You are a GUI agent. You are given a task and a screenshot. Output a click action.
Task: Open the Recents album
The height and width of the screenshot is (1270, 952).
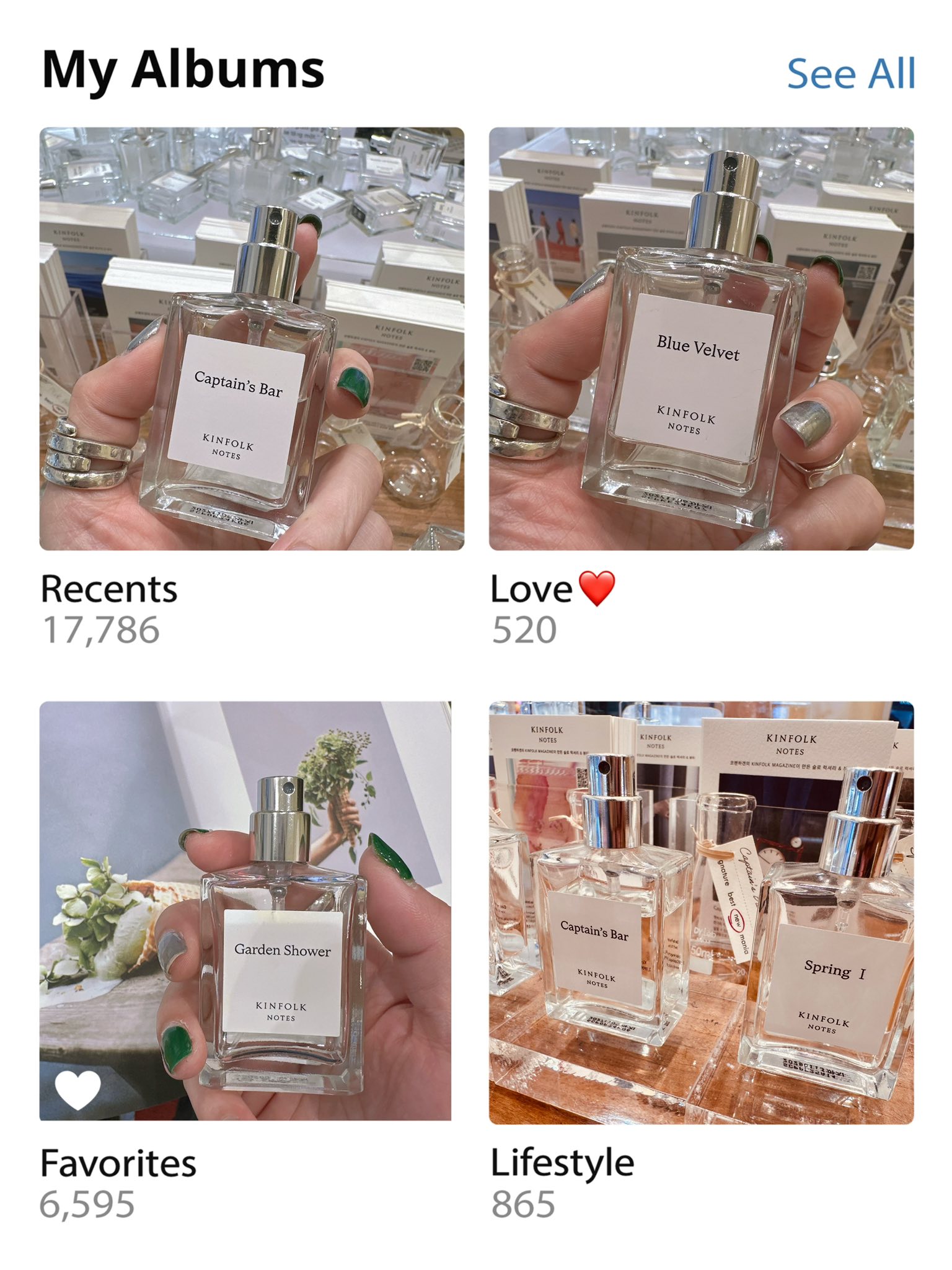[252, 339]
